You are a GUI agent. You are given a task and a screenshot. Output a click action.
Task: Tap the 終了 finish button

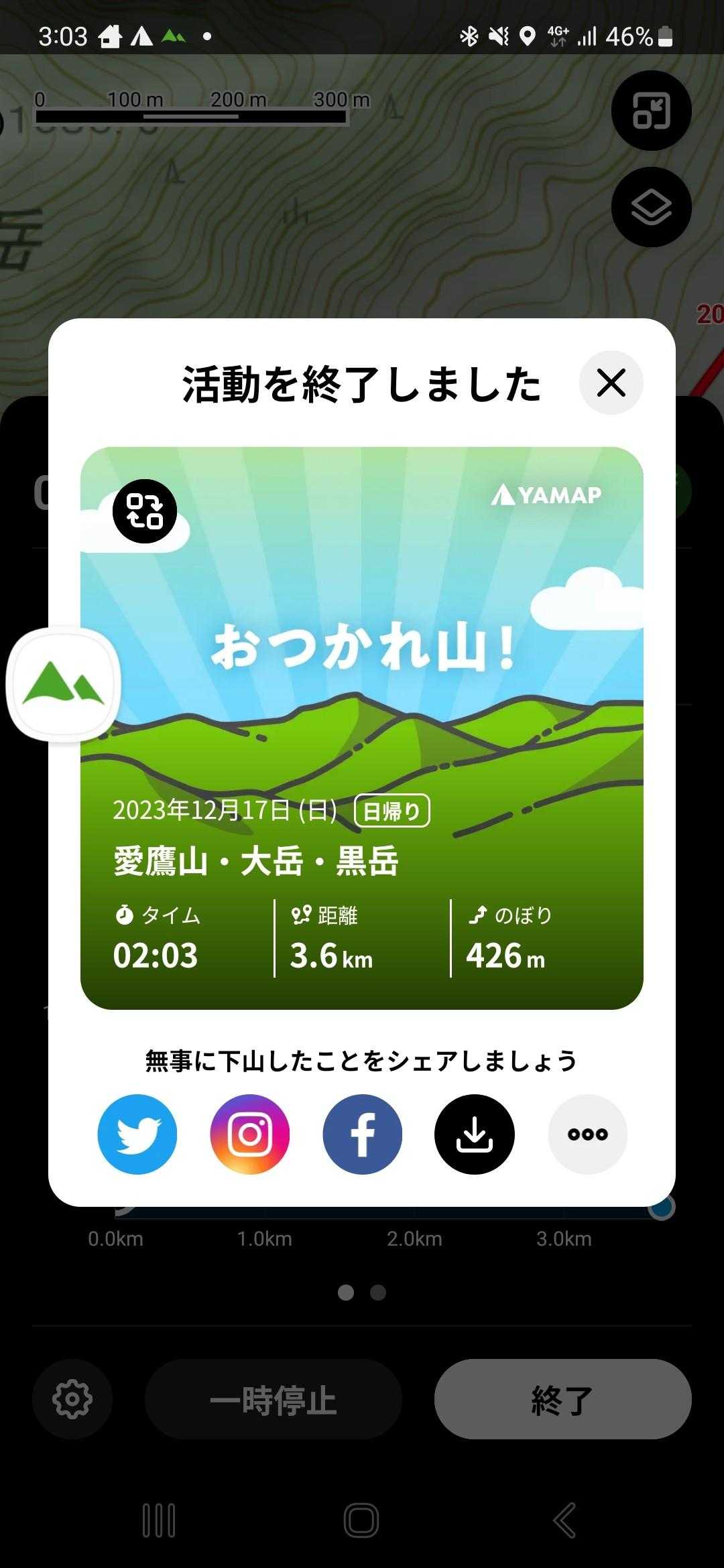click(x=562, y=1399)
